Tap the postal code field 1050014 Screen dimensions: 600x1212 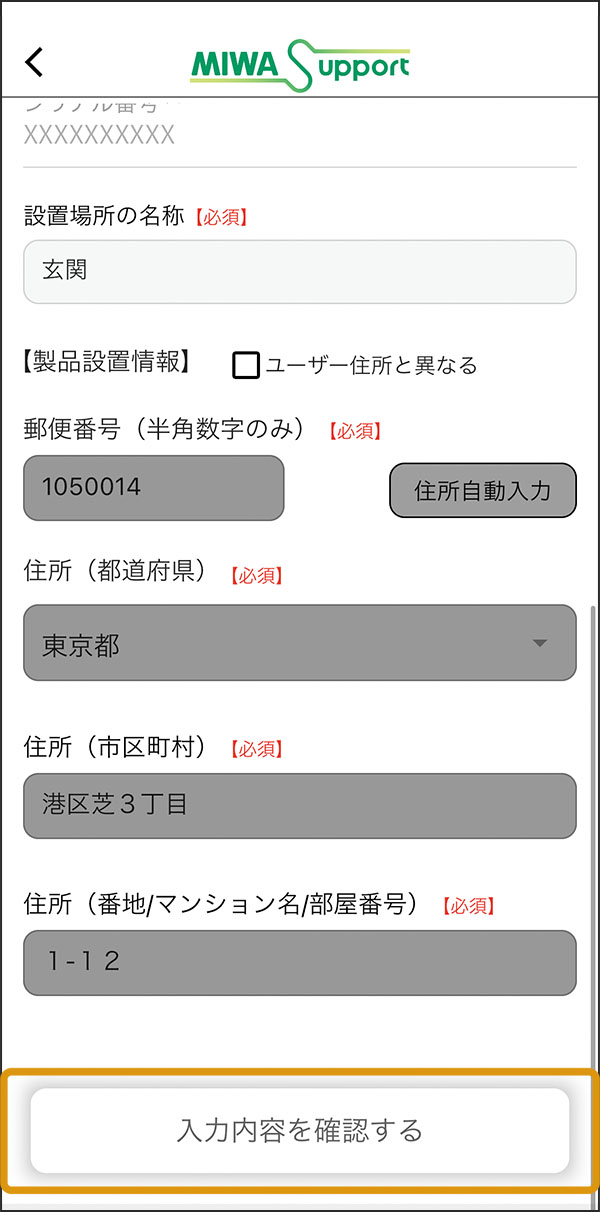pyautogui.click(x=154, y=488)
